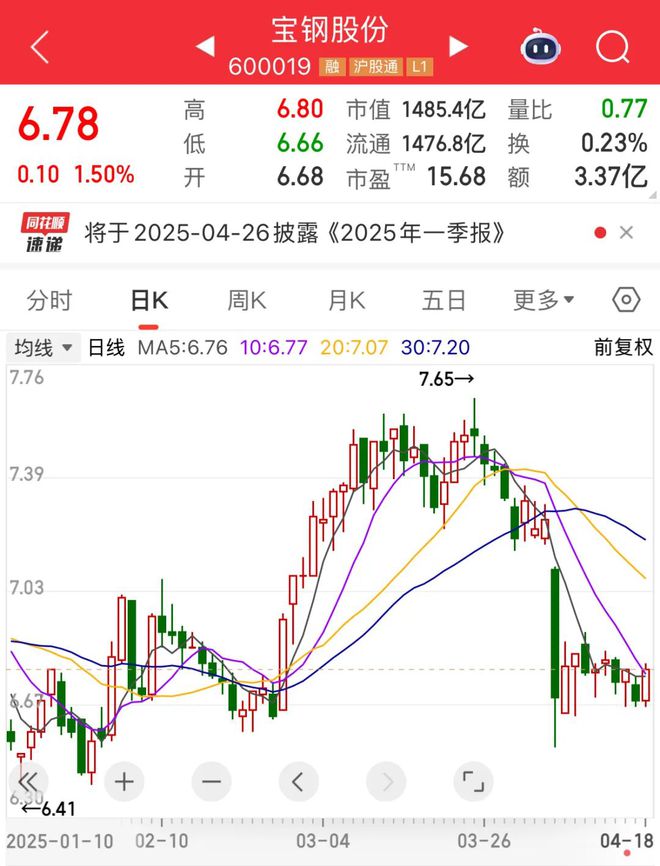Change the 前复权 price adjustment mode
The height and width of the screenshot is (866, 660).
pyautogui.click(x=623, y=348)
